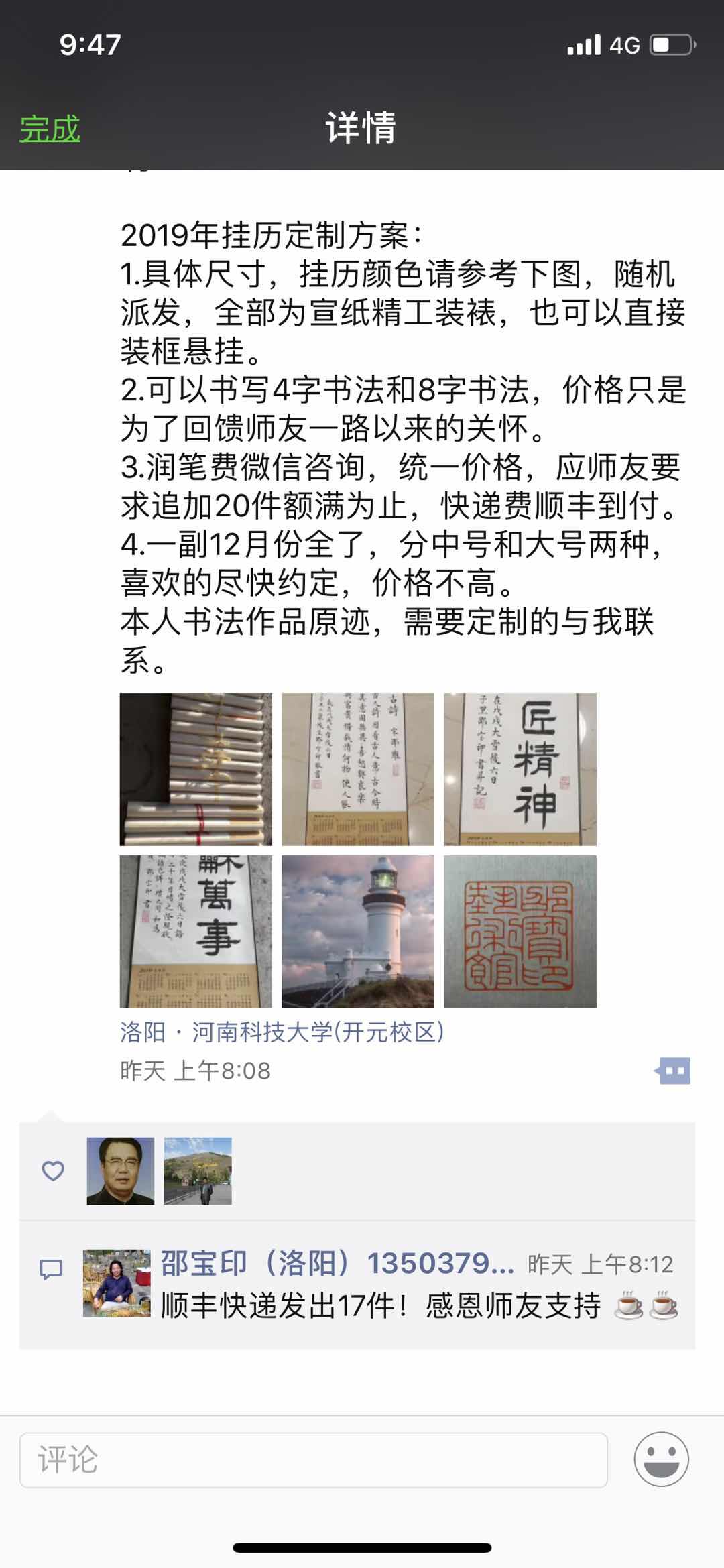
Task: Open the like and comment popup button
Action: click(x=673, y=1071)
